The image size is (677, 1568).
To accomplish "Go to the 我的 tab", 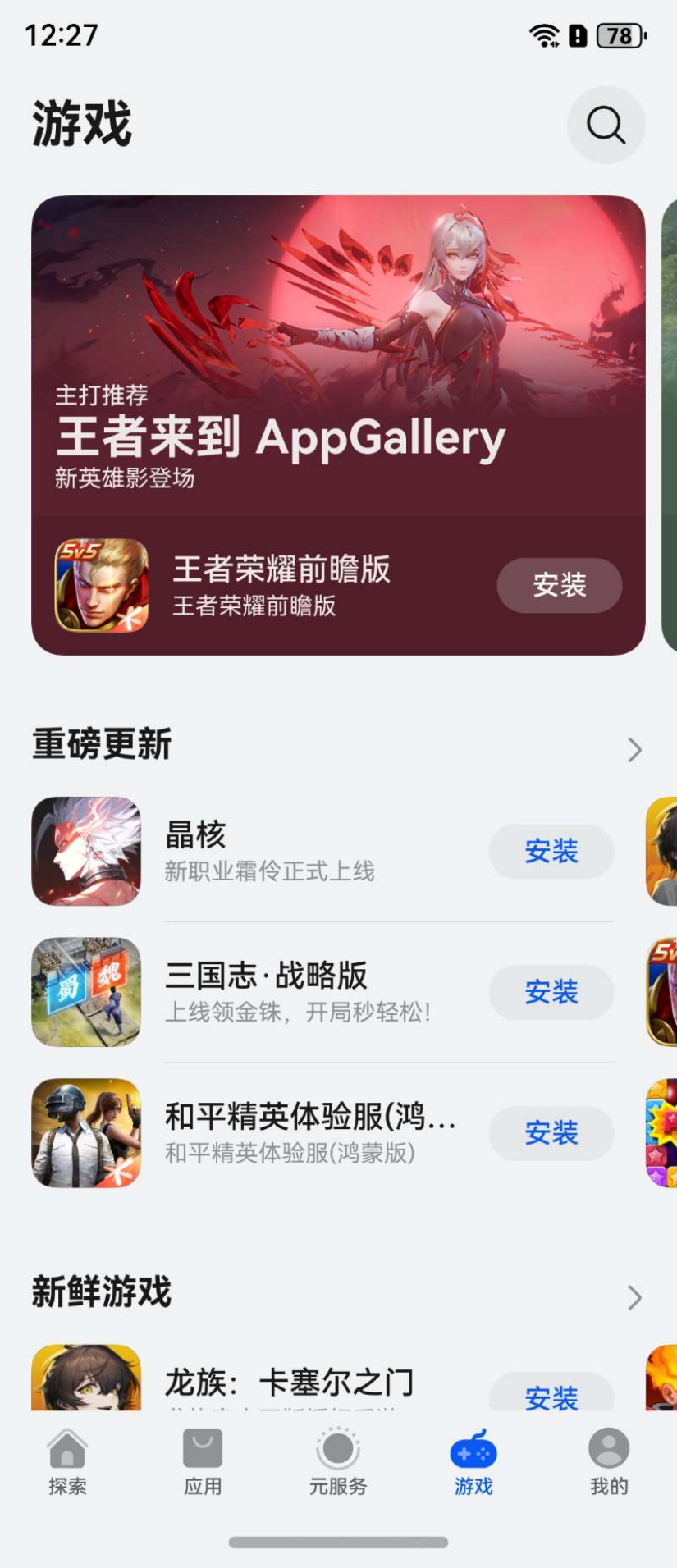I will coord(608,1462).
